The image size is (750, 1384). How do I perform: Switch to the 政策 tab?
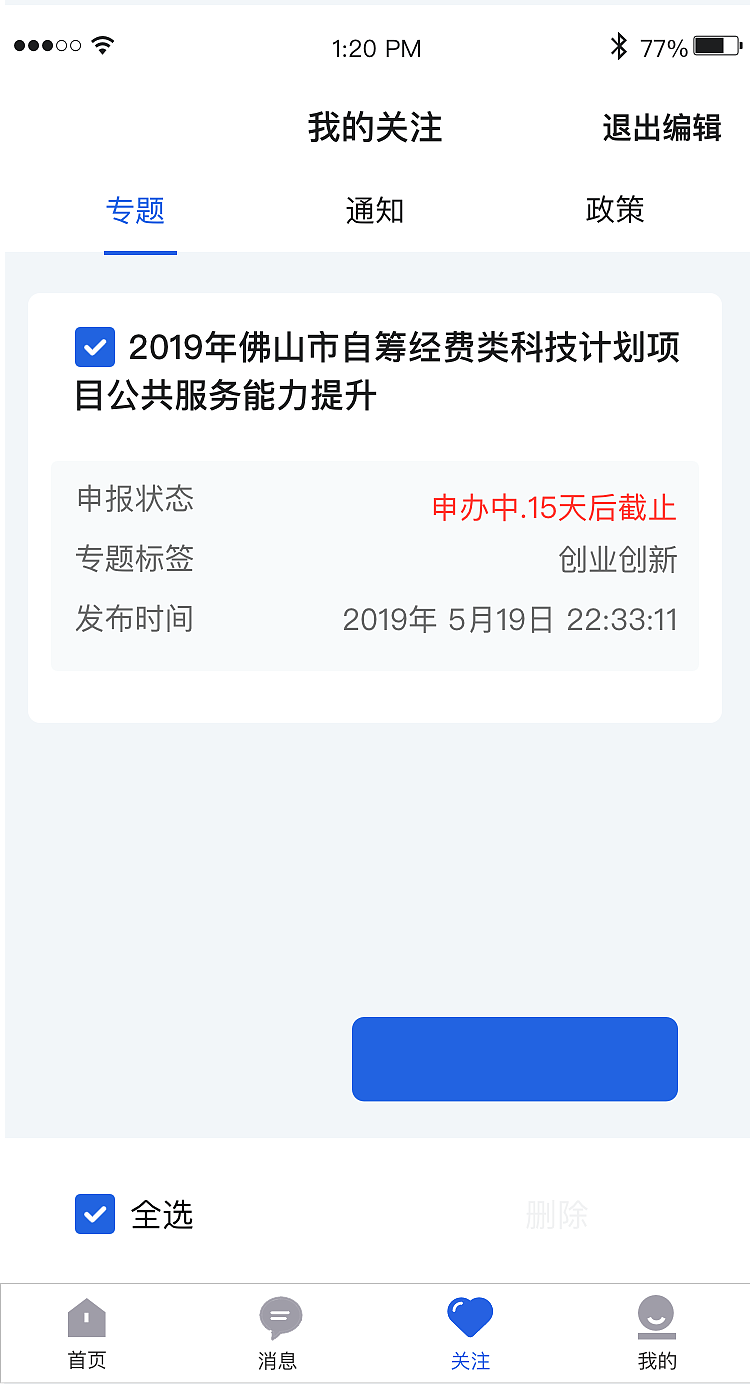[x=616, y=211]
